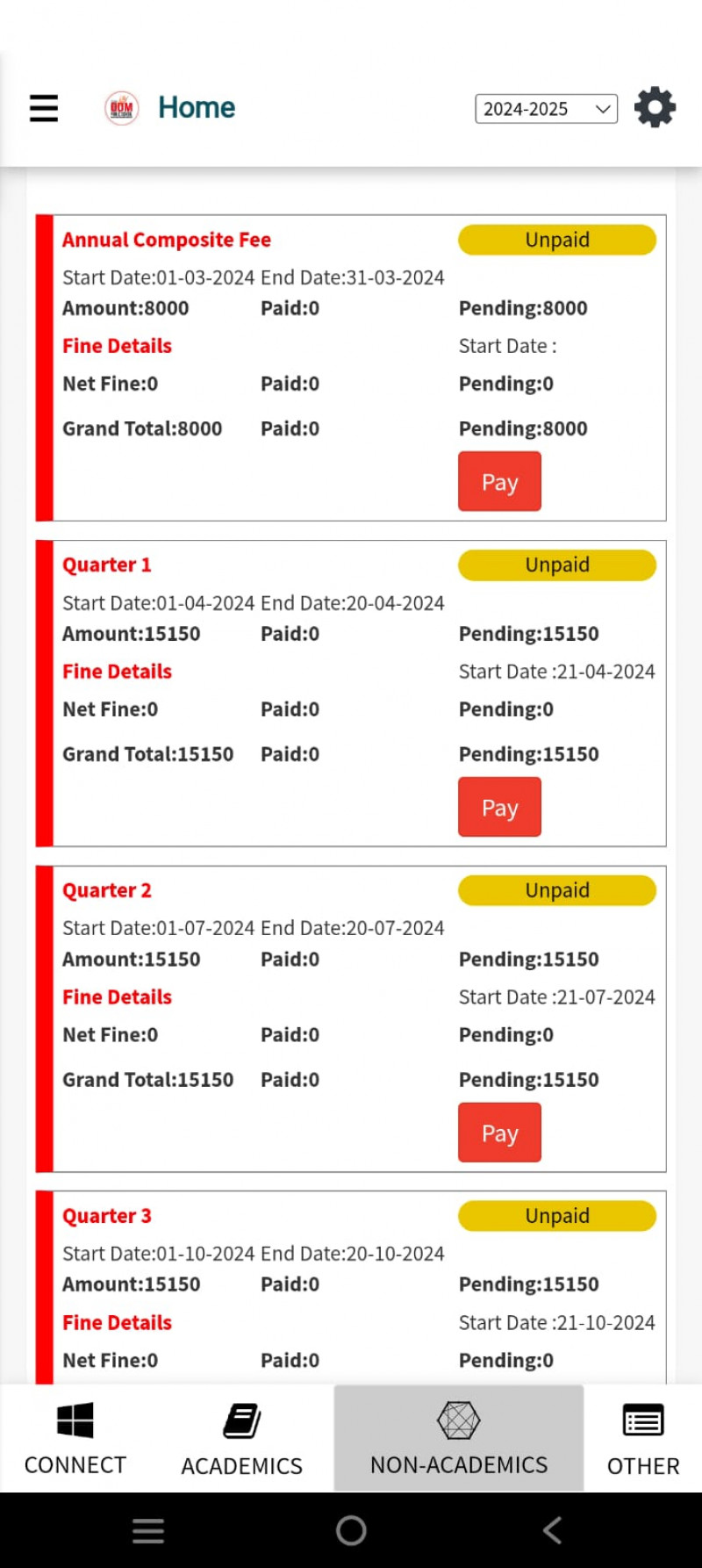
Task: Switch to the Connect tab
Action: (75, 1438)
